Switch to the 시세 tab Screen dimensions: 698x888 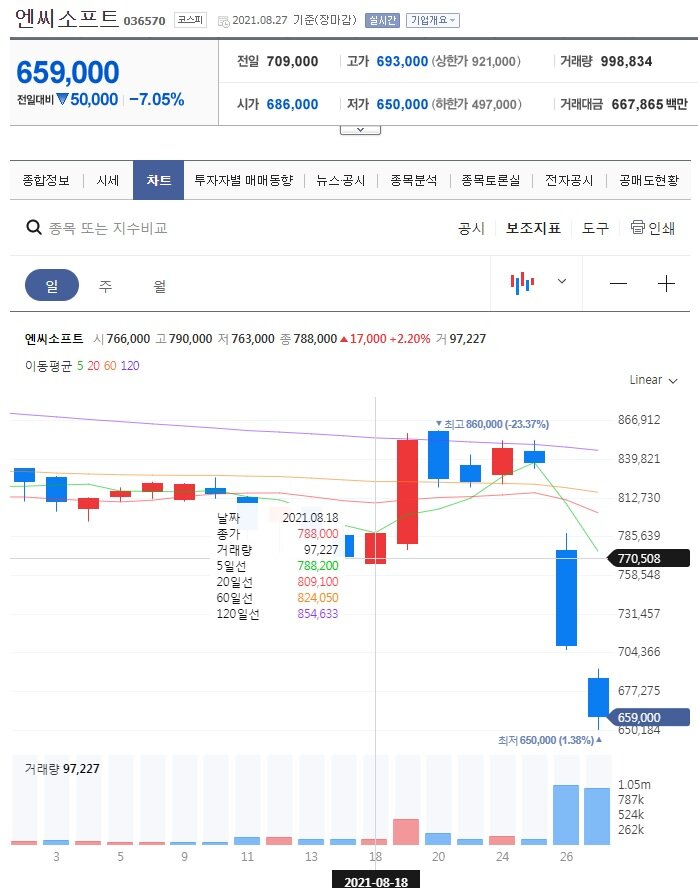click(107, 180)
